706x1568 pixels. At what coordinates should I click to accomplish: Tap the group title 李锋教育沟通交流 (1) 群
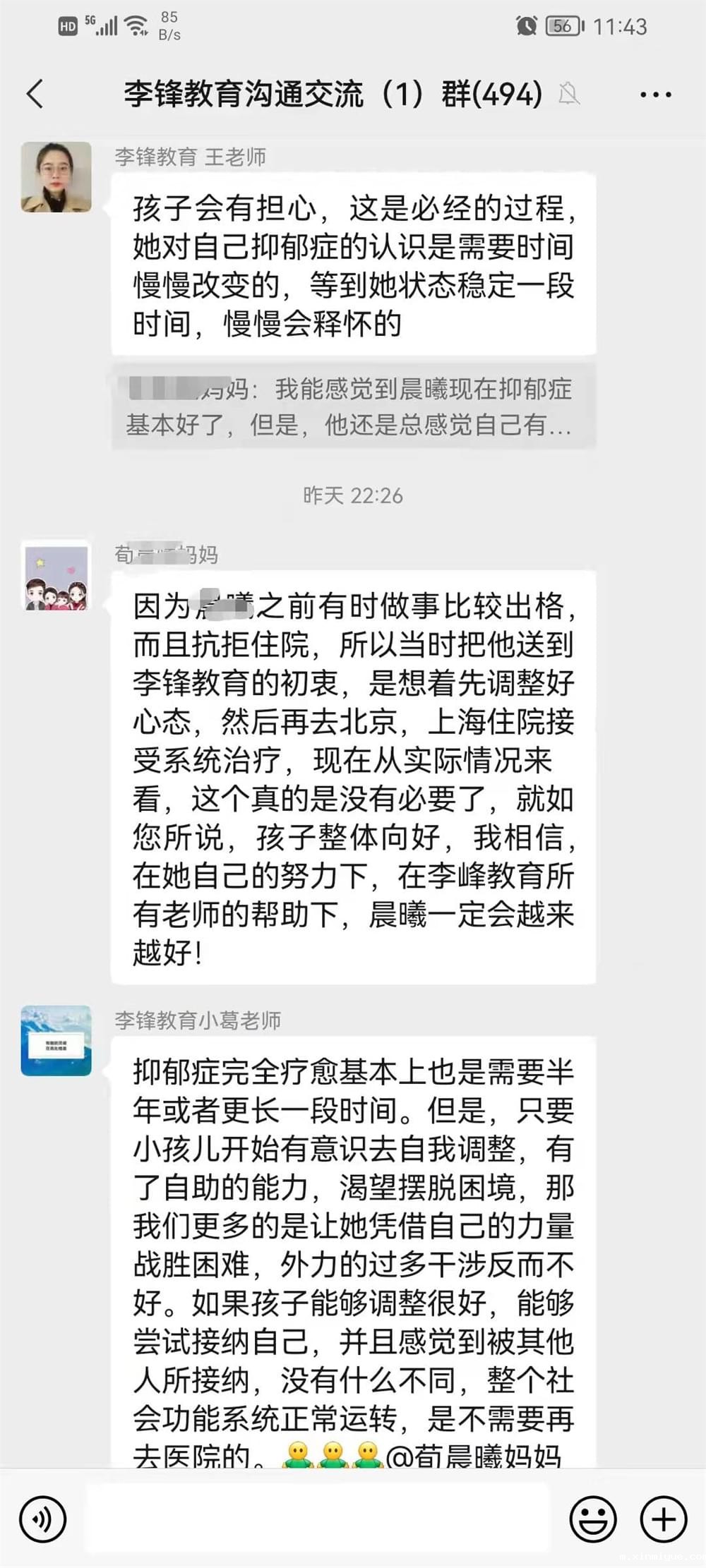(x=330, y=93)
